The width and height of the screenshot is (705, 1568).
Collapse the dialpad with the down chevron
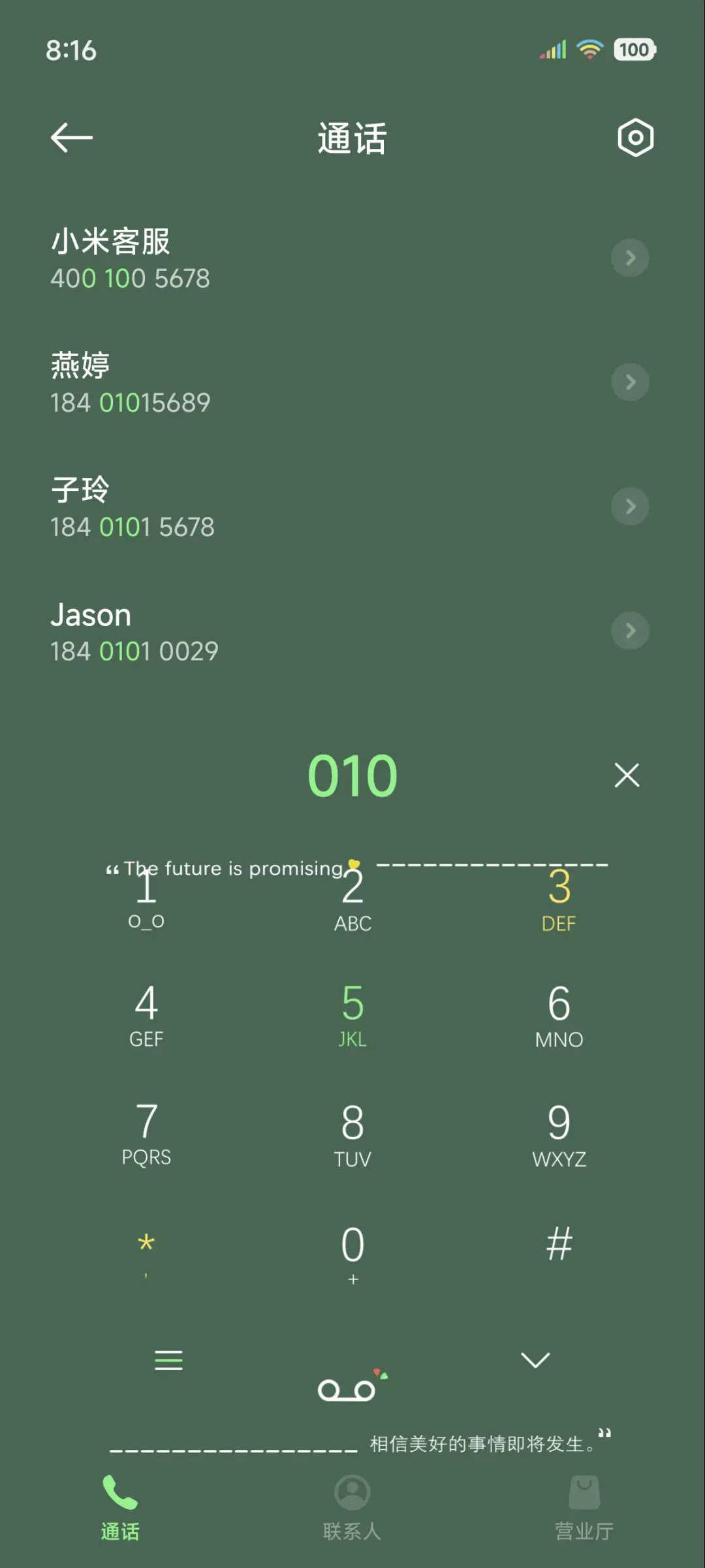pos(535,1361)
